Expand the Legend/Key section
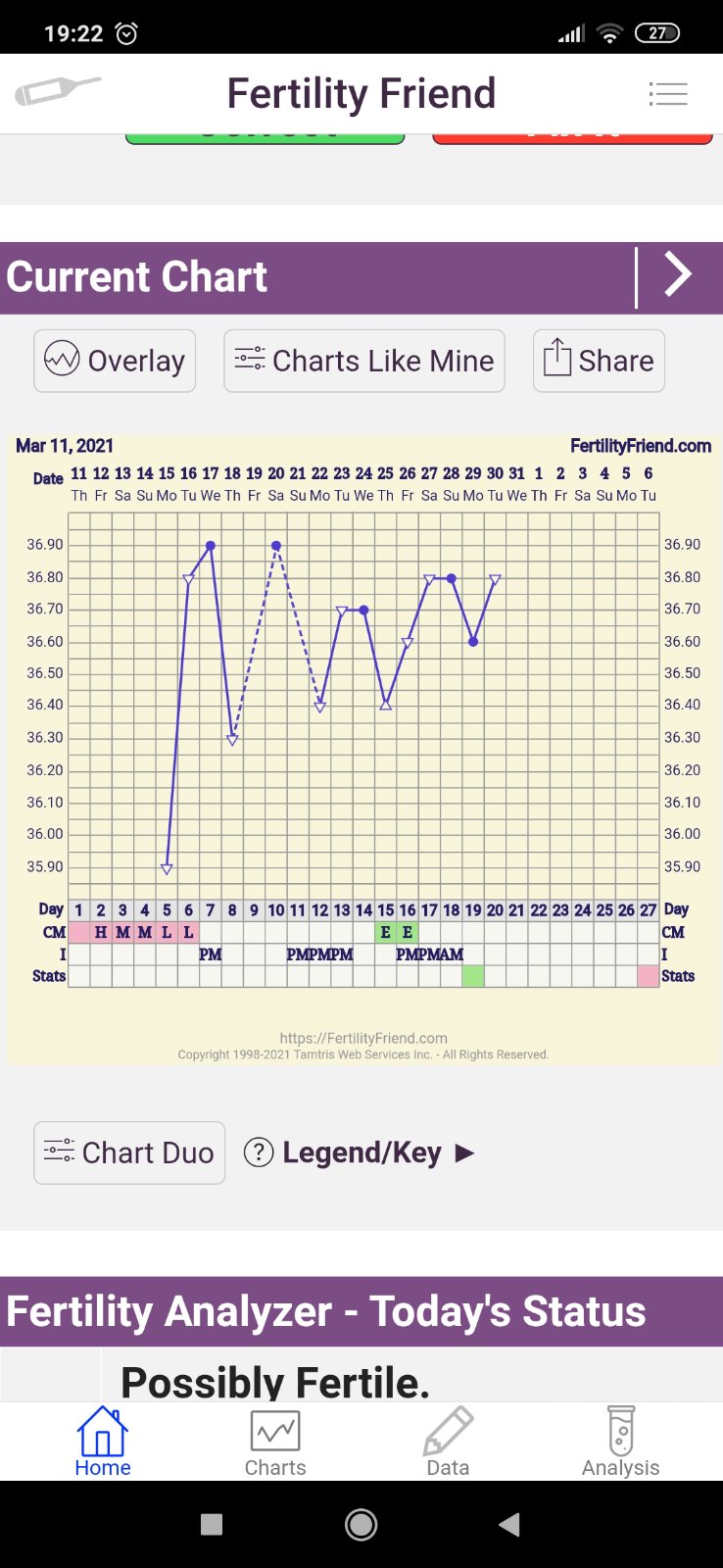 click(x=360, y=1152)
